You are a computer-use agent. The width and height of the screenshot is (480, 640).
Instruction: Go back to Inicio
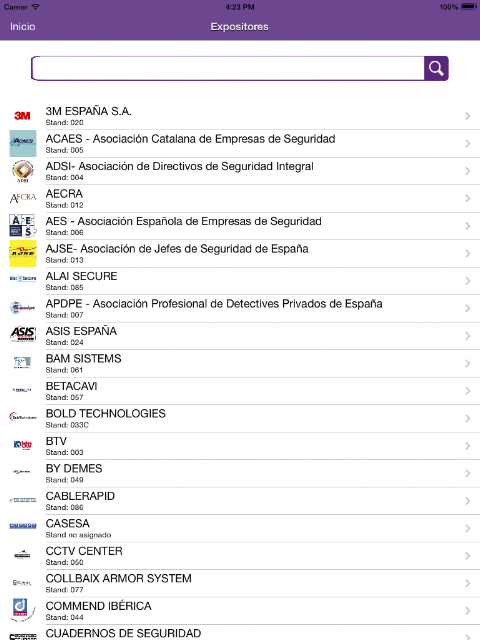pos(22,27)
